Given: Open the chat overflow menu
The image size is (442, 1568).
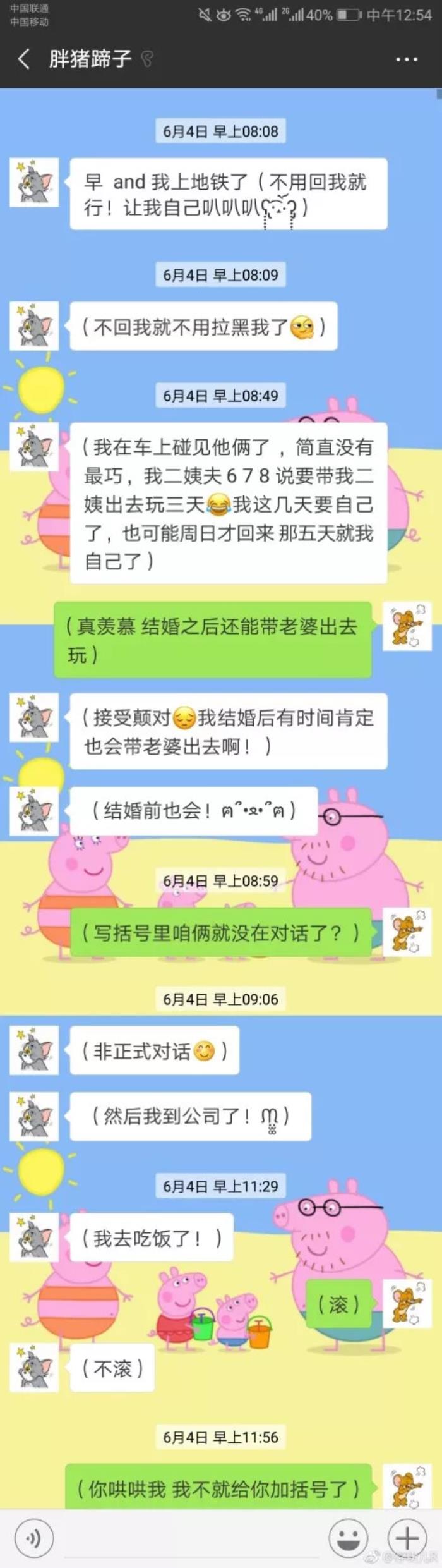Looking at the screenshot, I should [406, 59].
